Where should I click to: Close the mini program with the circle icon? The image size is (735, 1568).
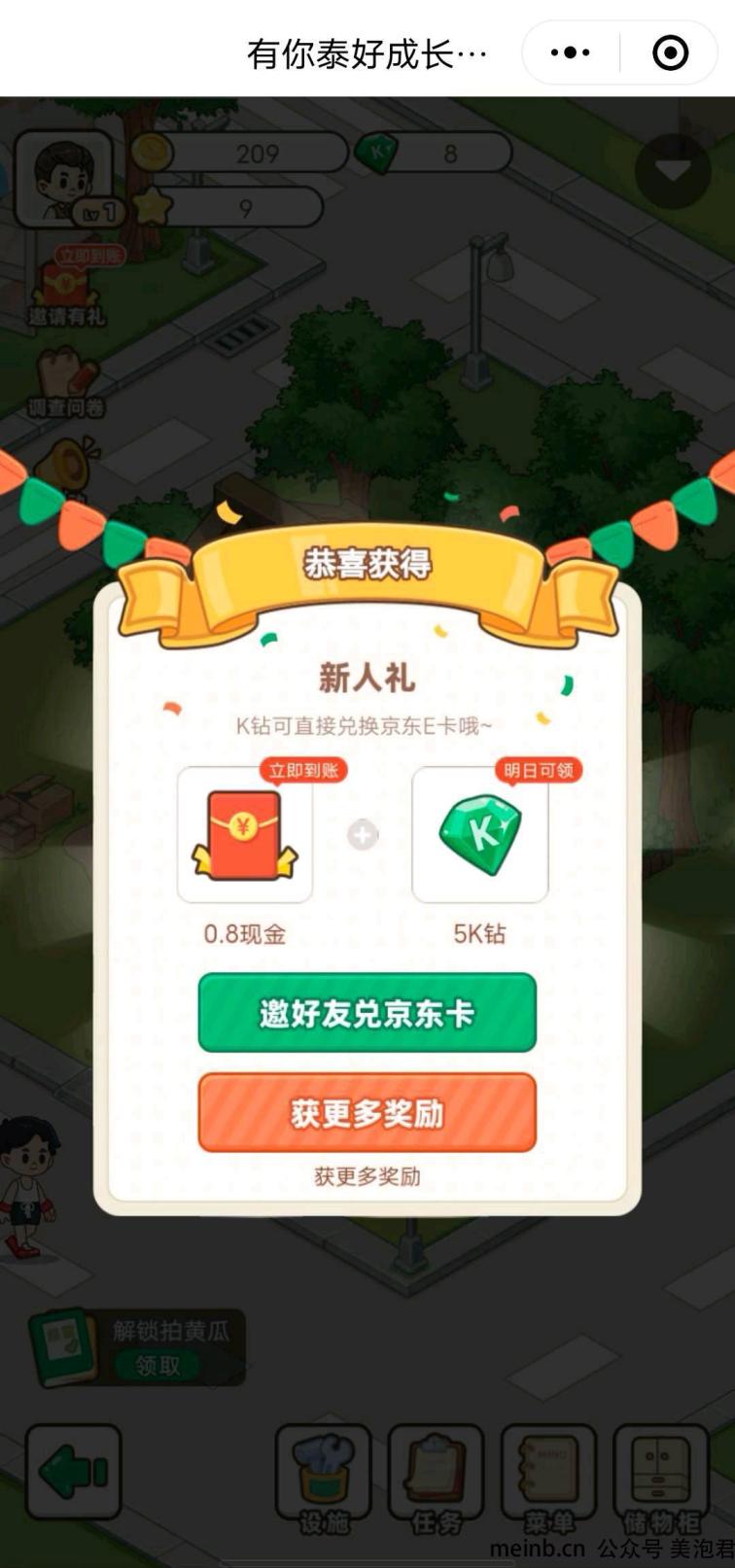coord(670,52)
